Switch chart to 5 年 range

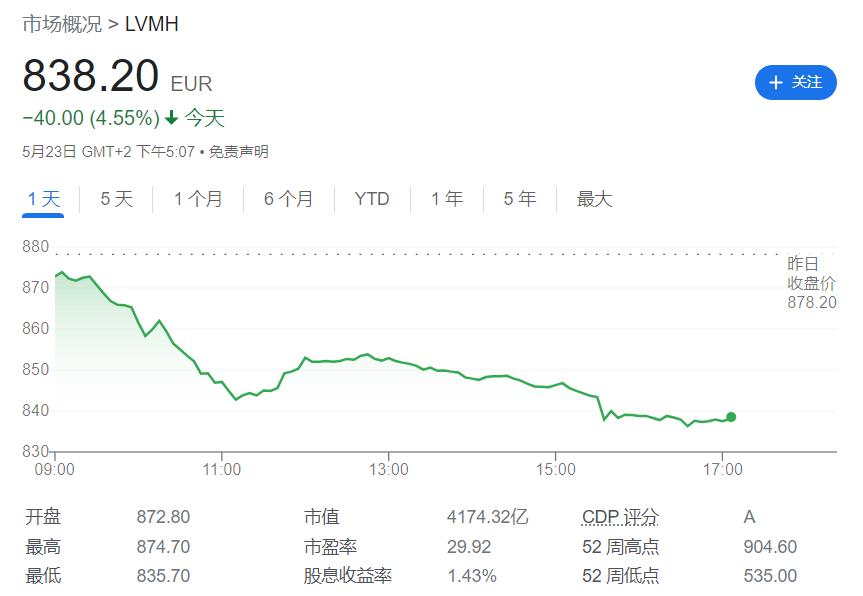pos(520,199)
